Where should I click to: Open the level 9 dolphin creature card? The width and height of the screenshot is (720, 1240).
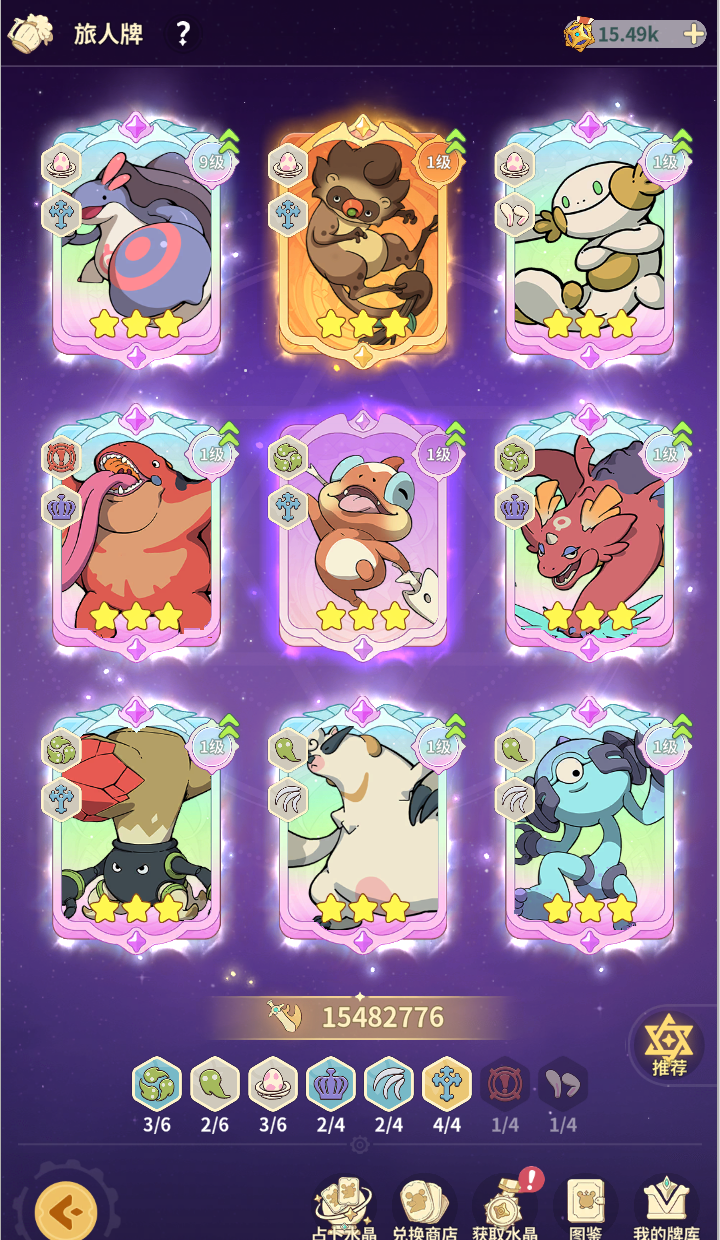(137, 240)
